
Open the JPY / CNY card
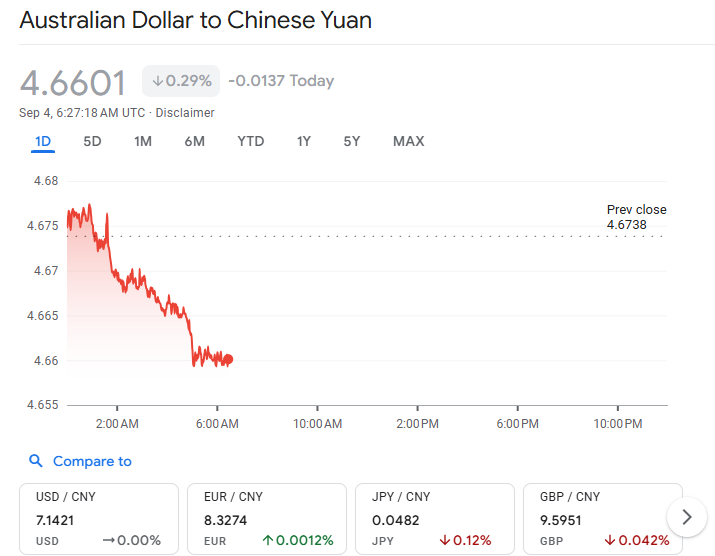[x=434, y=518]
